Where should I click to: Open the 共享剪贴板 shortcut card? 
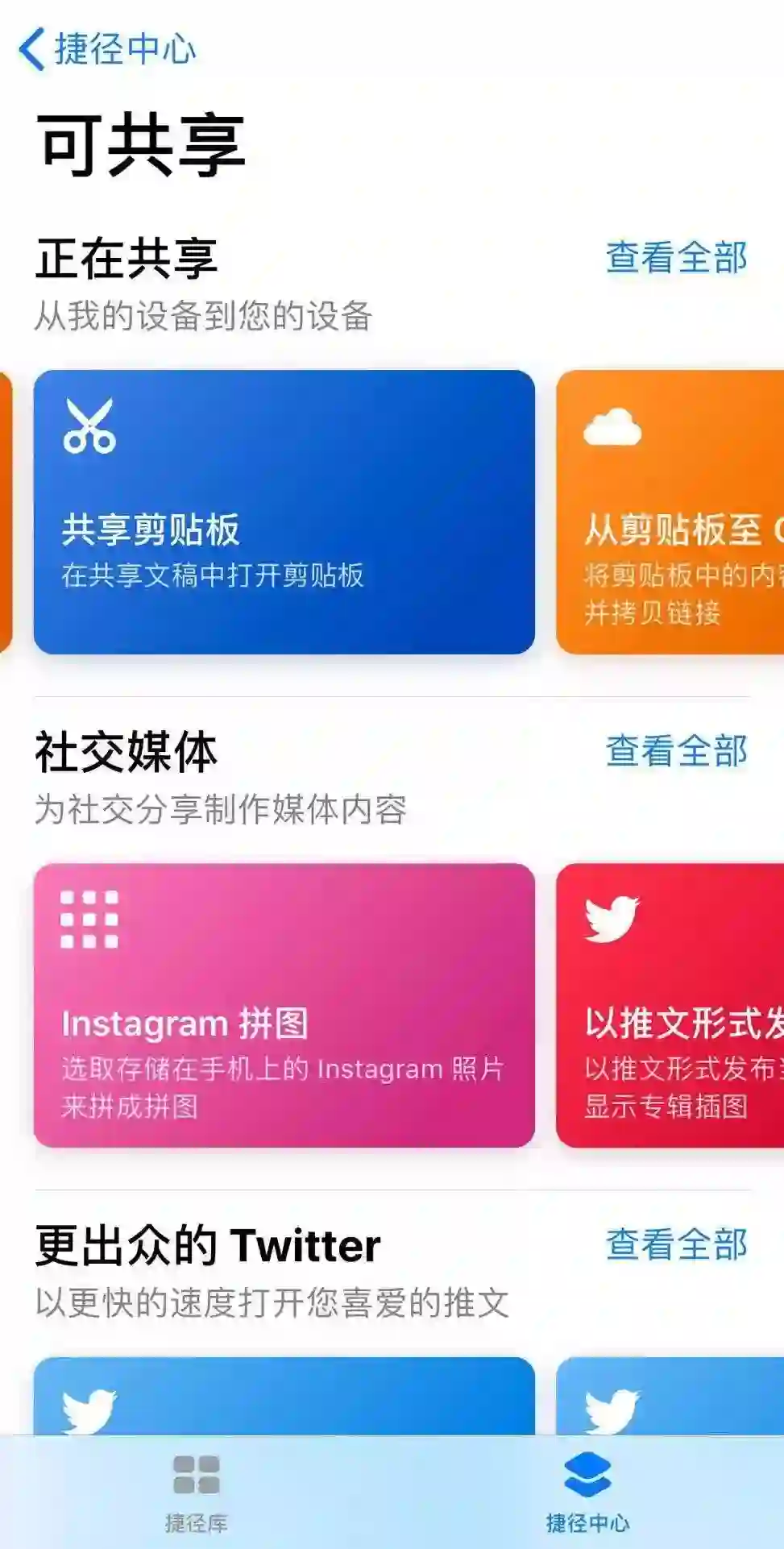(284, 512)
